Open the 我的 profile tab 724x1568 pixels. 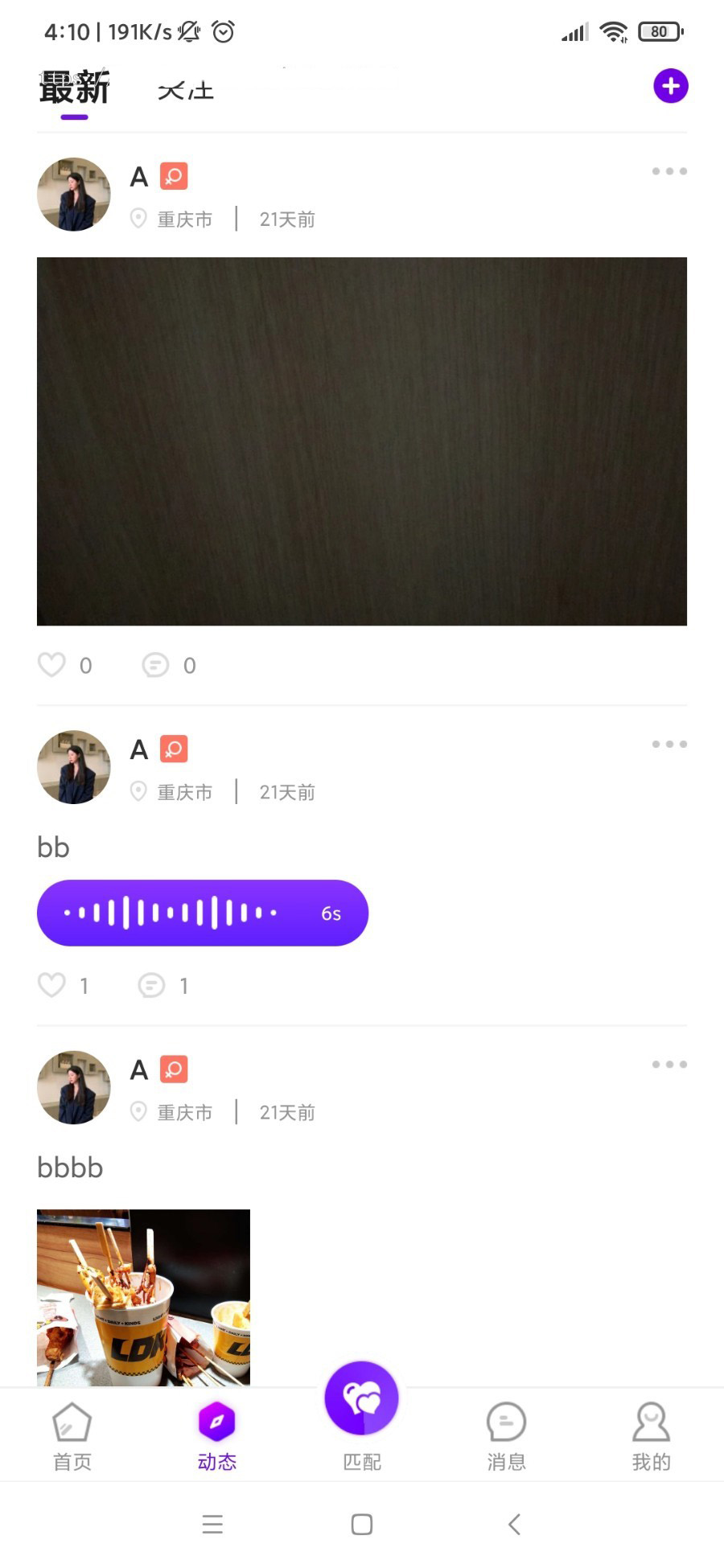pyautogui.click(x=652, y=1436)
